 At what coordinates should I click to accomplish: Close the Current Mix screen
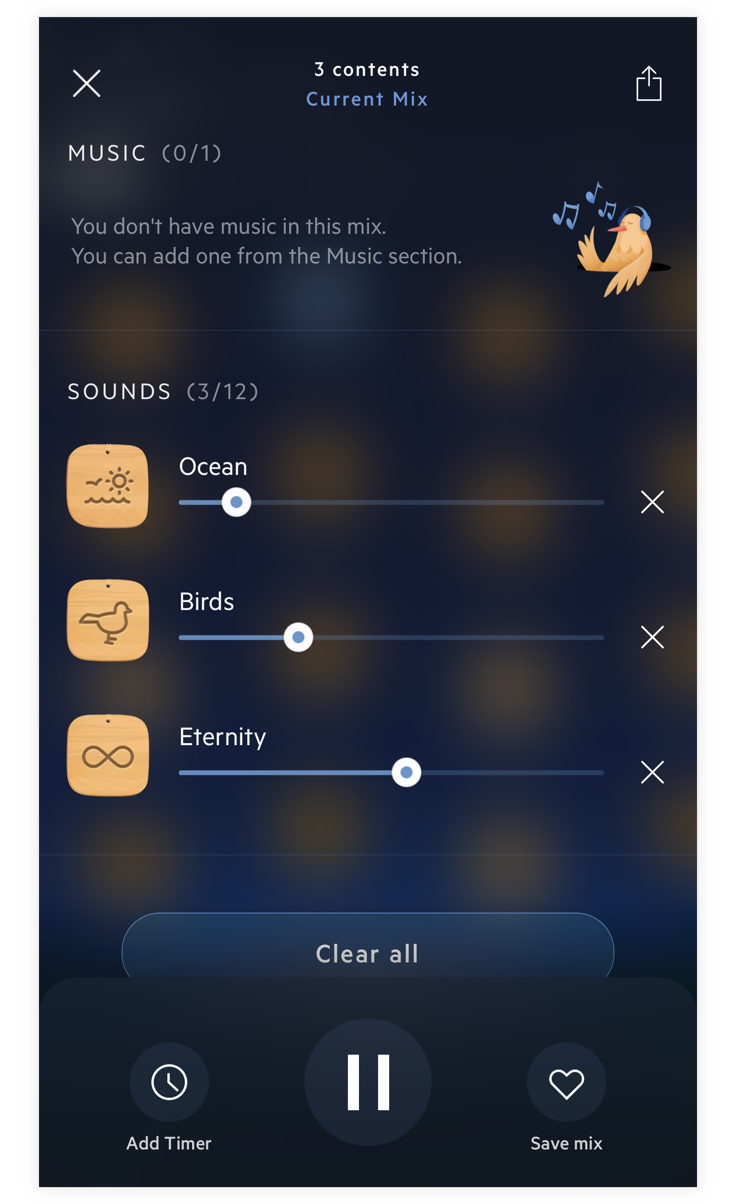point(87,84)
